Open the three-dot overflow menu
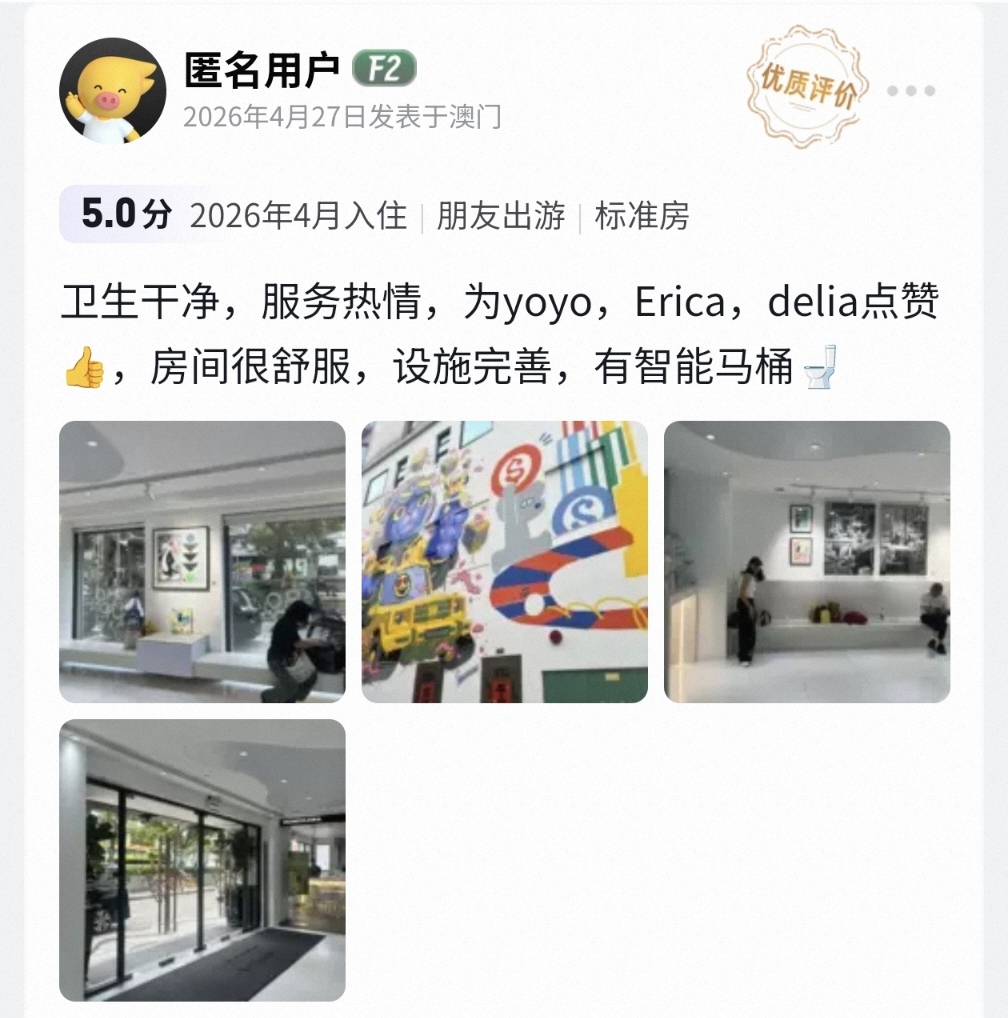The width and height of the screenshot is (1008, 1018). click(x=911, y=91)
